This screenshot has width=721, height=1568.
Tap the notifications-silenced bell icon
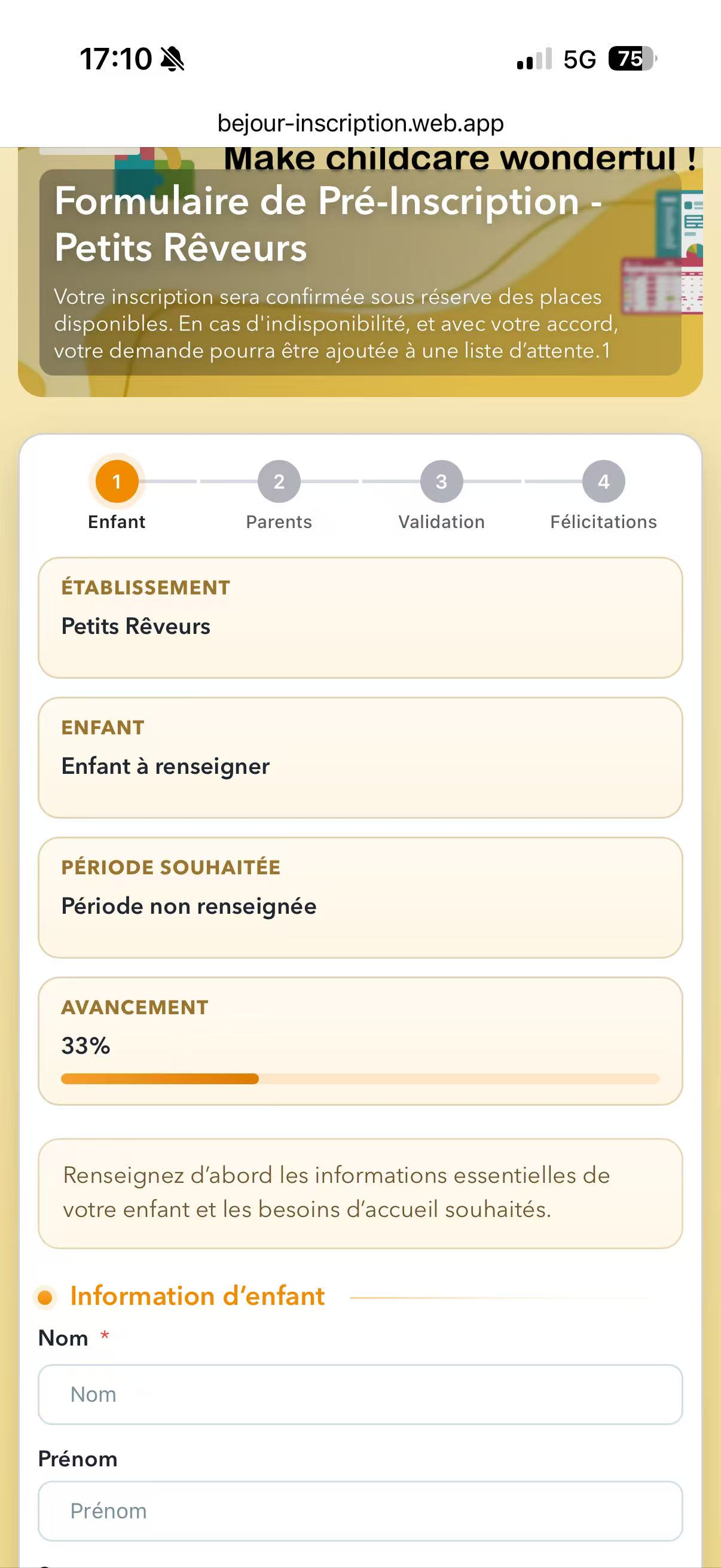coord(172,59)
